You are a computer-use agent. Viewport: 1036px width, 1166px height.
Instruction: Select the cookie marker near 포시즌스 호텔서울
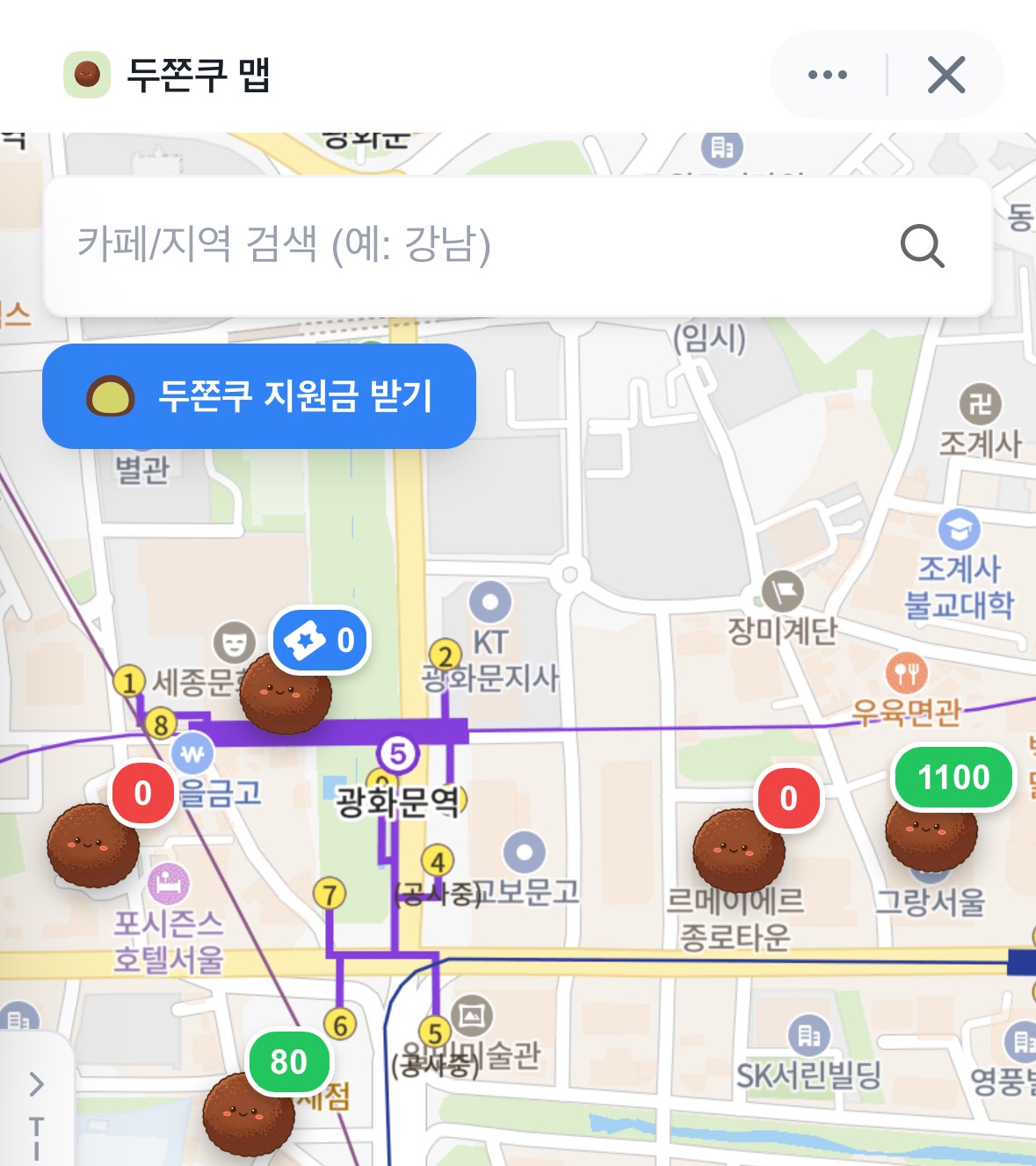(x=92, y=845)
